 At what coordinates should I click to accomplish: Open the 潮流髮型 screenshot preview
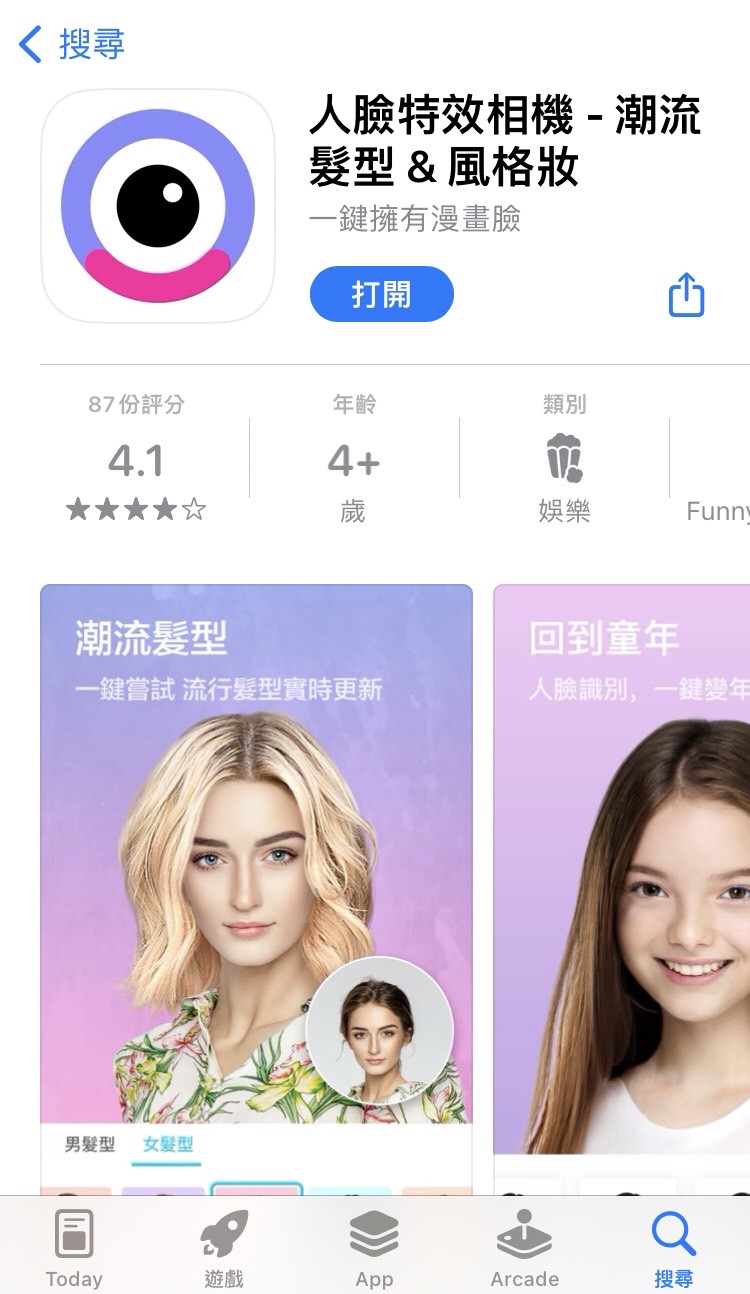(x=256, y=880)
